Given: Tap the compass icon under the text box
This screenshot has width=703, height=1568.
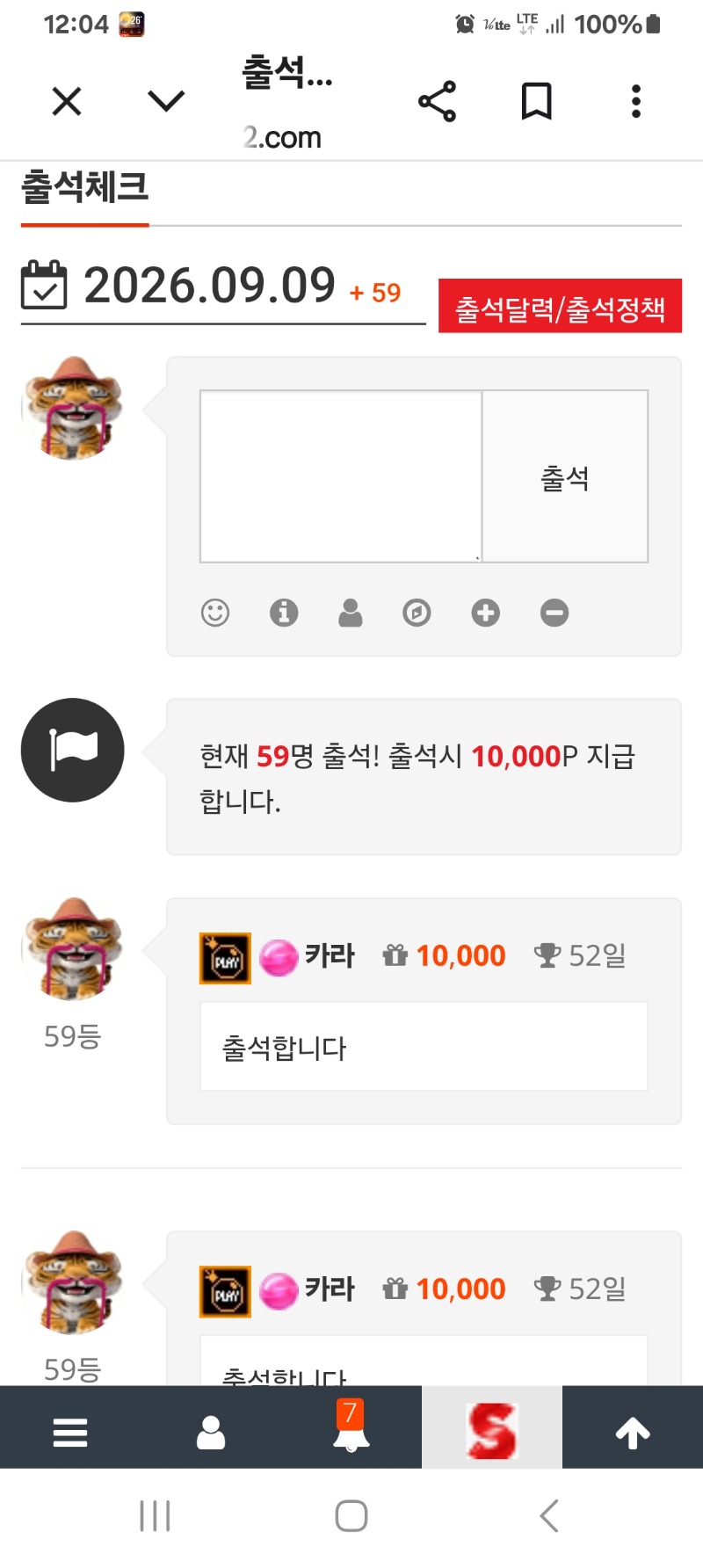Looking at the screenshot, I should tap(417, 613).
